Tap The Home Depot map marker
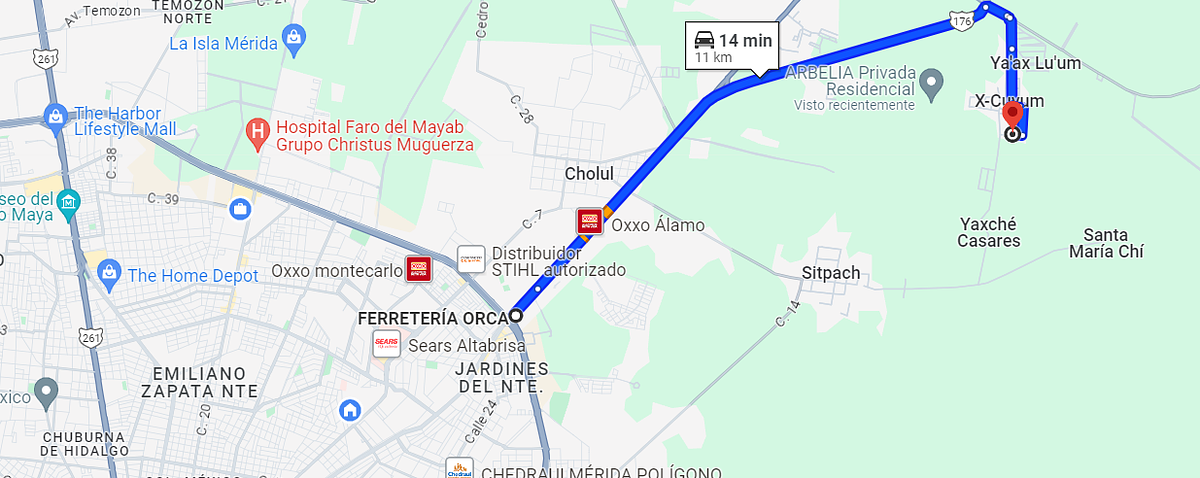Image resolution: width=1200 pixels, height=478 pixels. [109, 271]
